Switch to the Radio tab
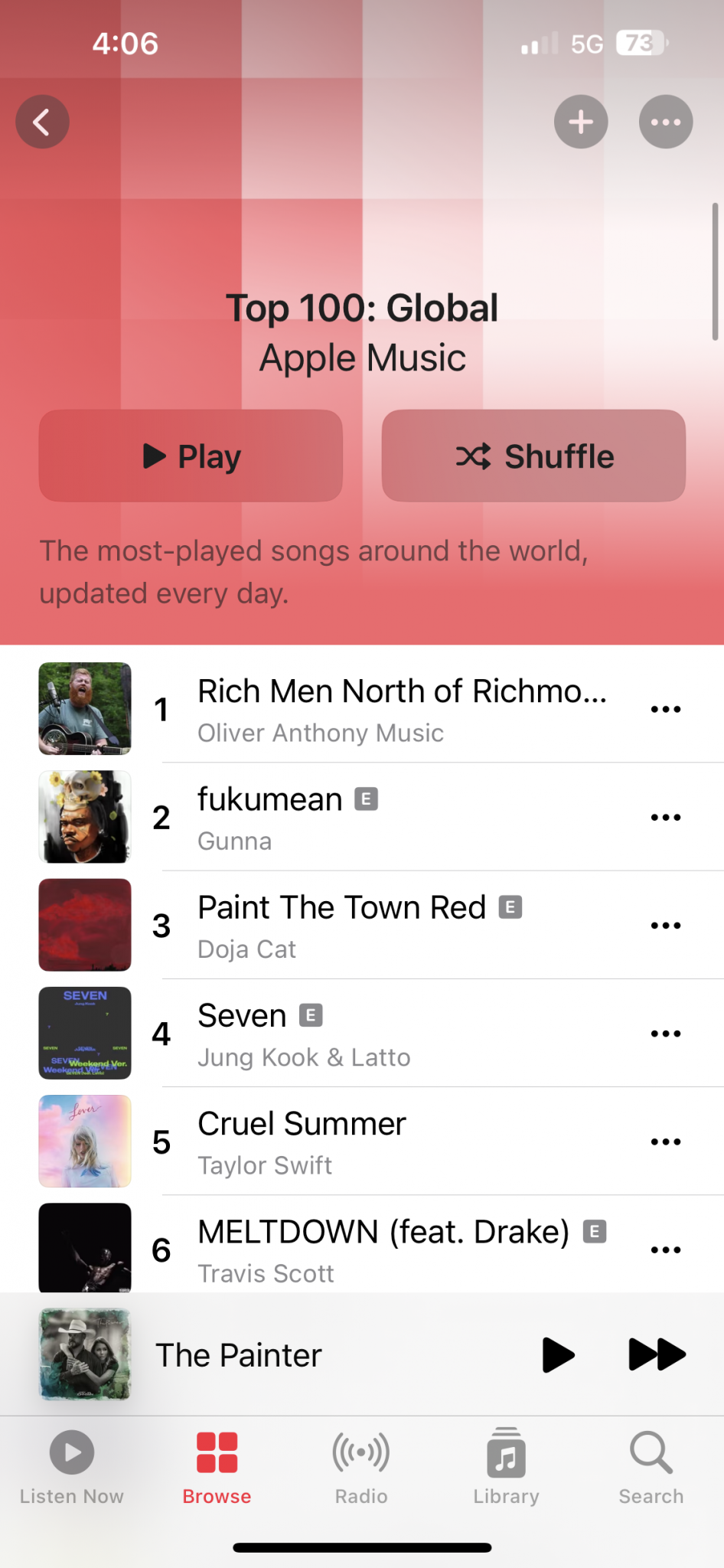The width and height of the screenshot is (724, 1568). [x=361, y=1467]
